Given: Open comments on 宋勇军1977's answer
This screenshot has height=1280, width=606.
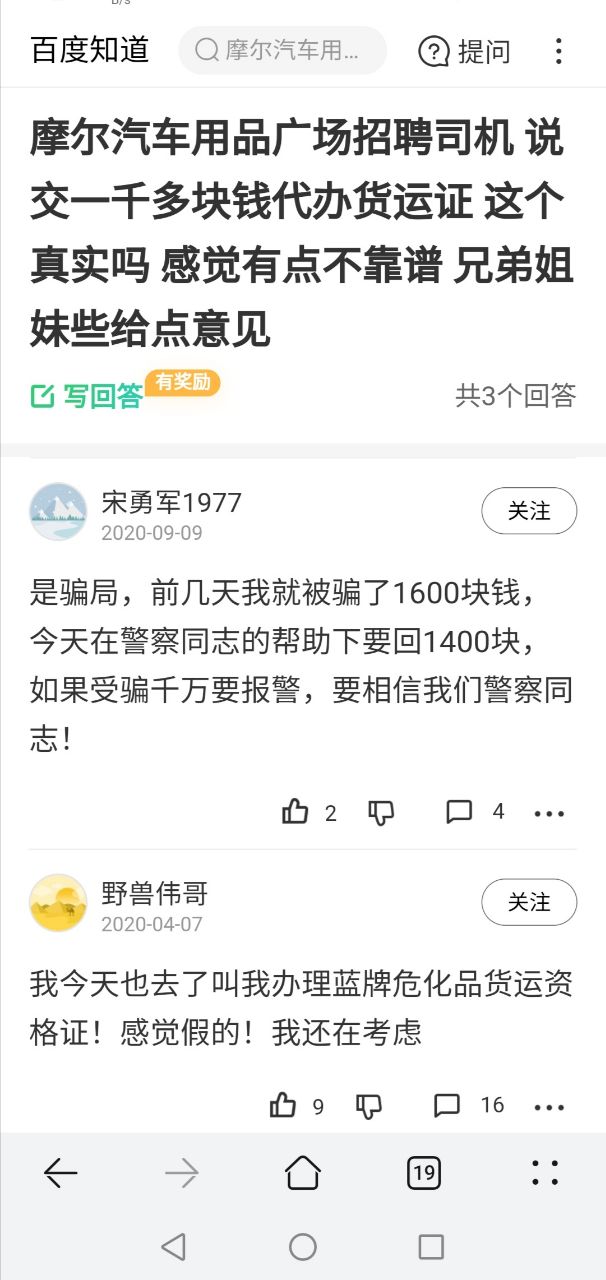Looking at the screenshot, I should [460, 812].
